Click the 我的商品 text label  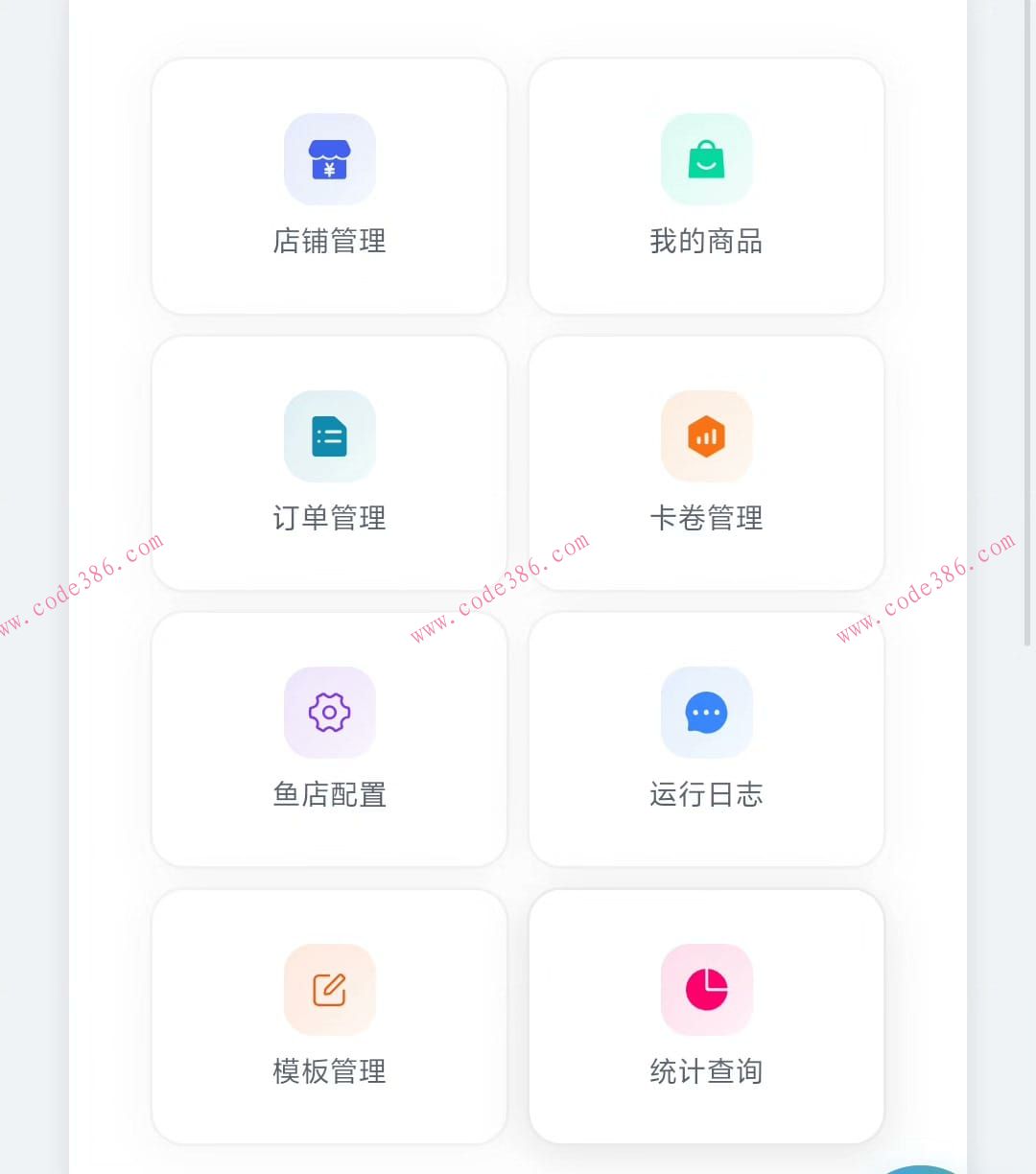(x=707, y=242)
